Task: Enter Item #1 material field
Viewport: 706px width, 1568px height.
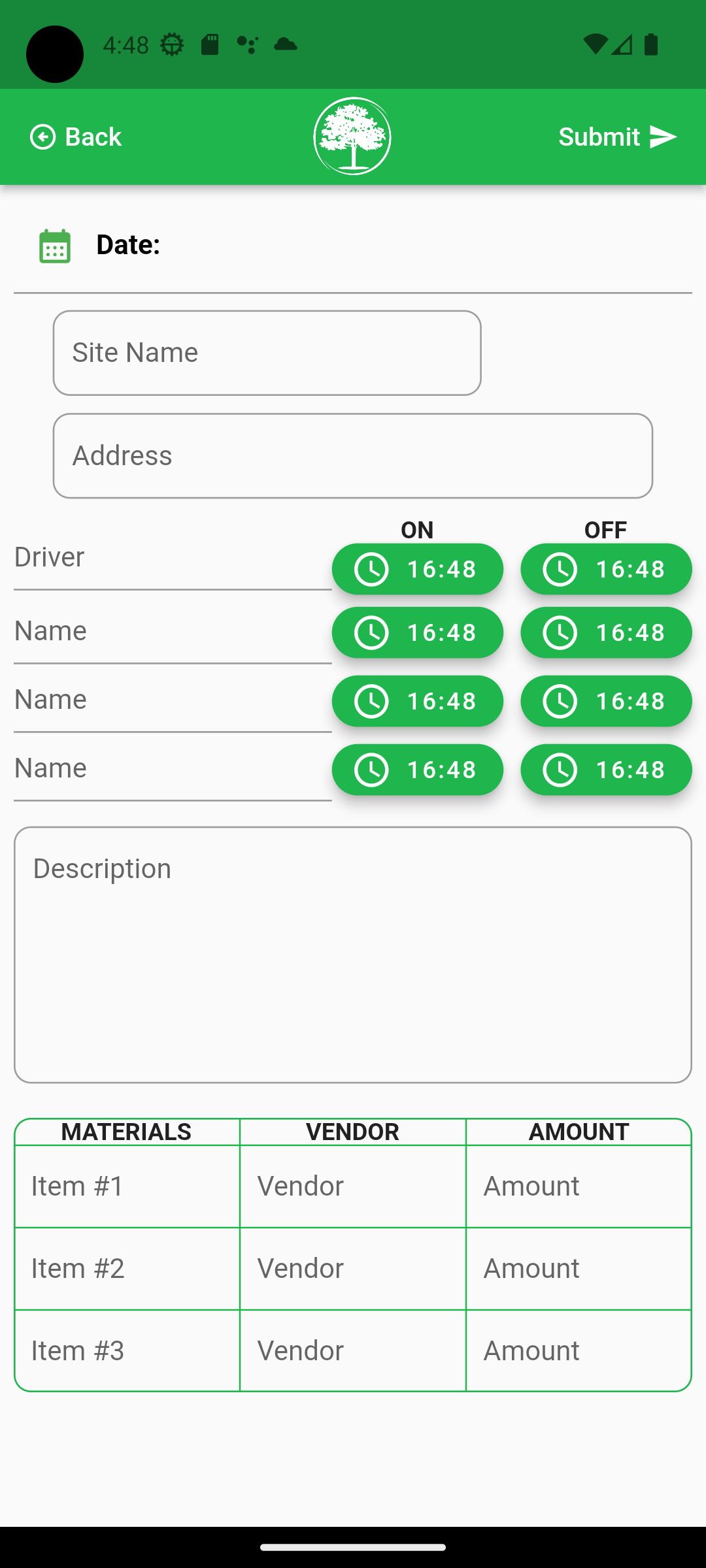Action: (x=127, y=1186)
